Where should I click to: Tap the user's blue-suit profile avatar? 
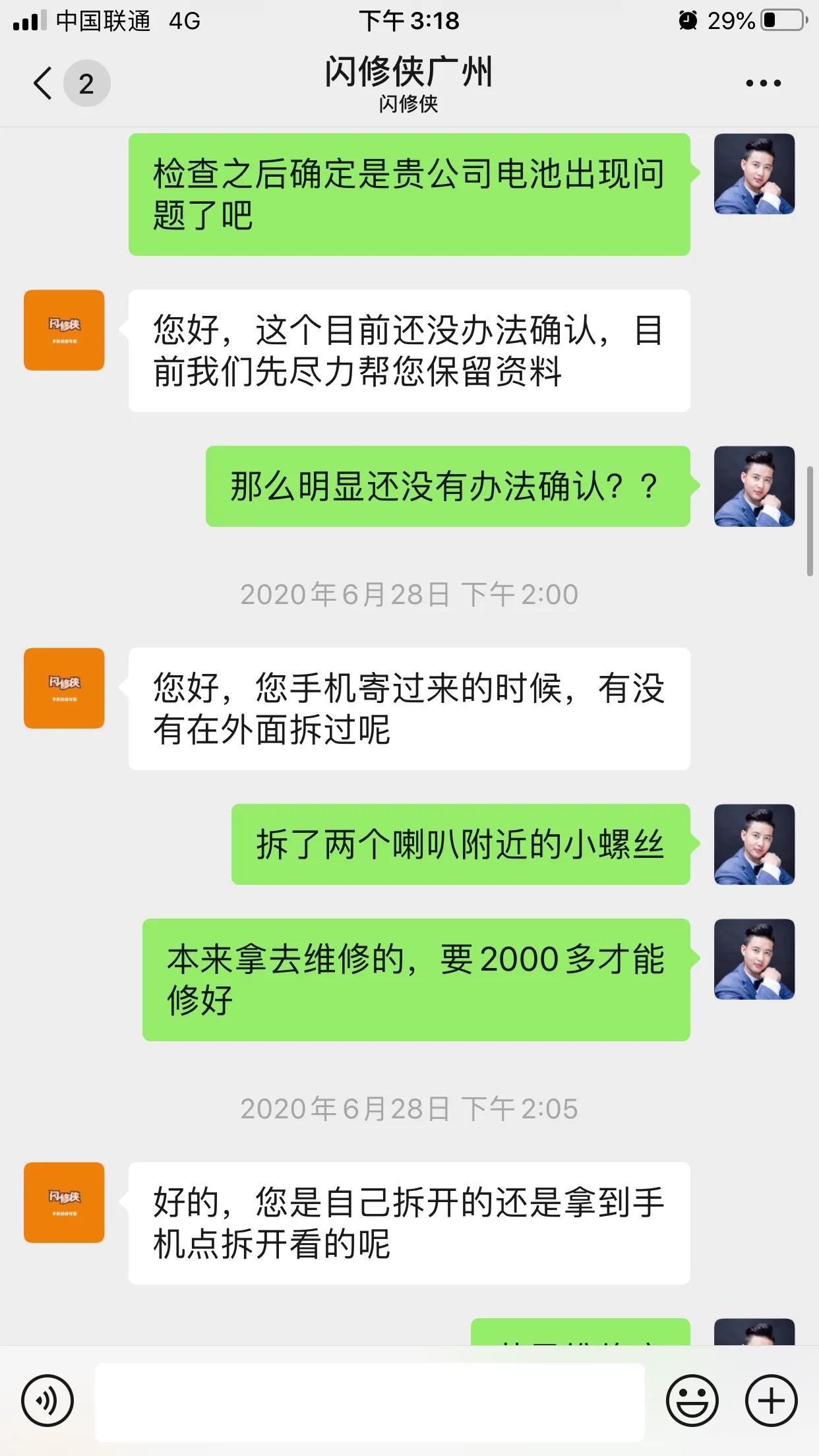coord(754,175)
